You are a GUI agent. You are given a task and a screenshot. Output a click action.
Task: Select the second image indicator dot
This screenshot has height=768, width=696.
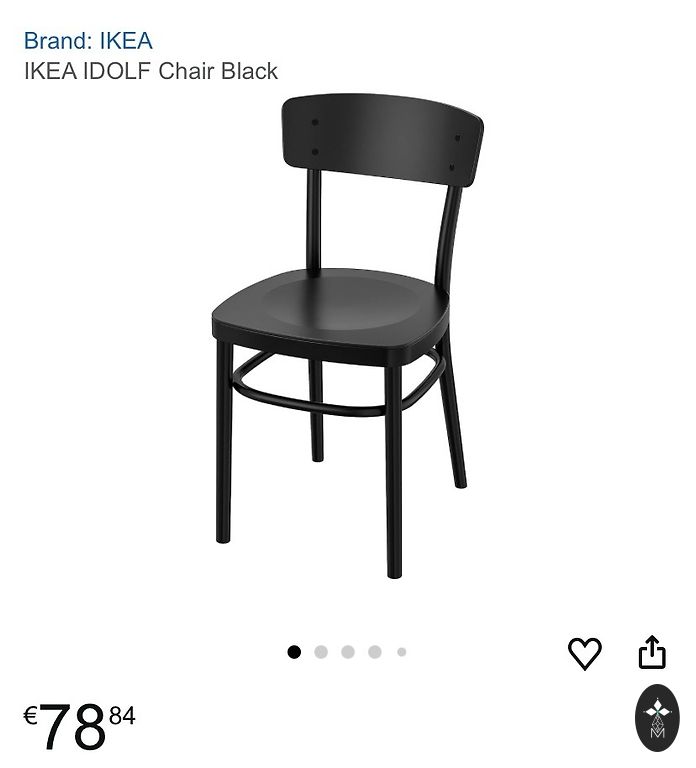[321, 652]
